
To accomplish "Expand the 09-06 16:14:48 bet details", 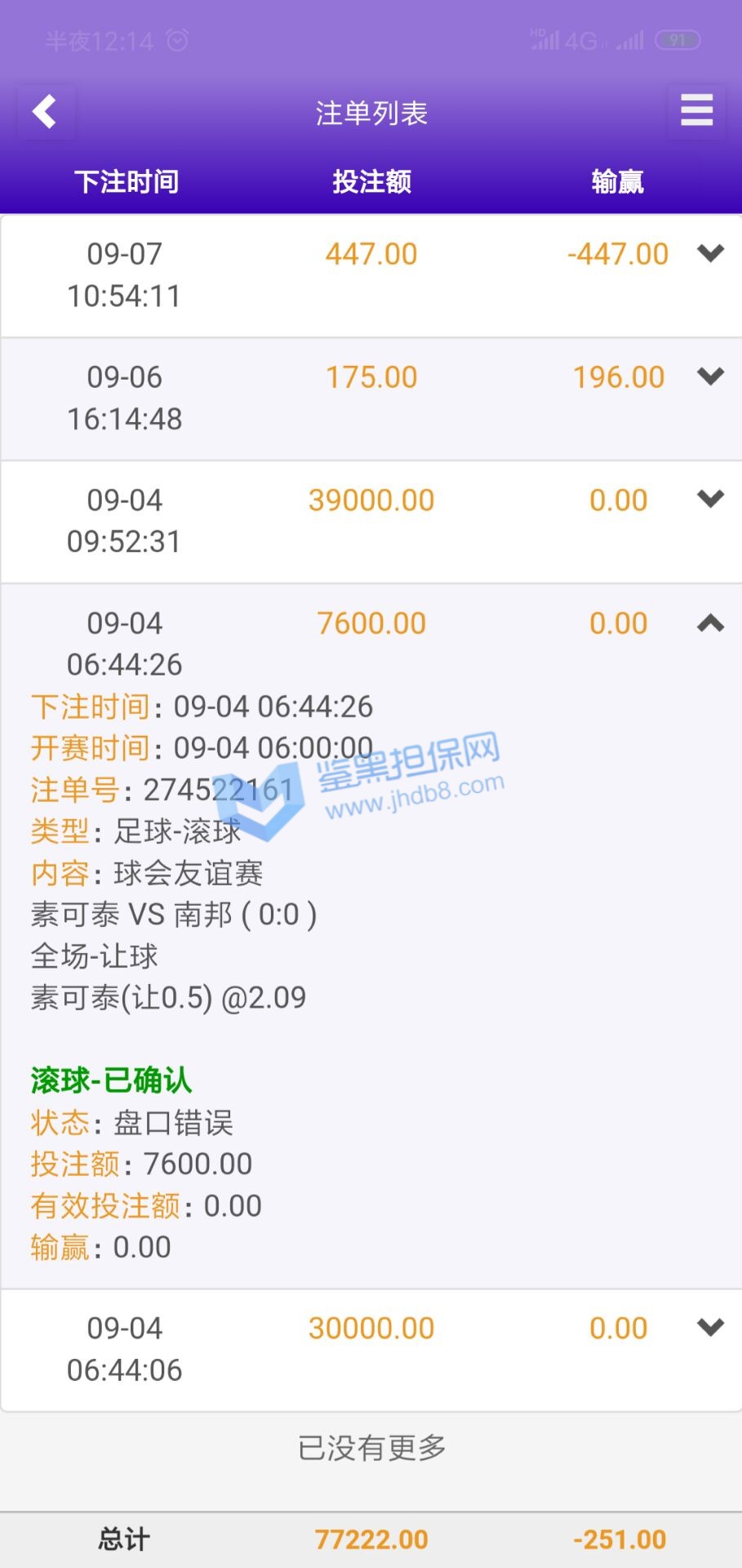I will tap(710, 376).
